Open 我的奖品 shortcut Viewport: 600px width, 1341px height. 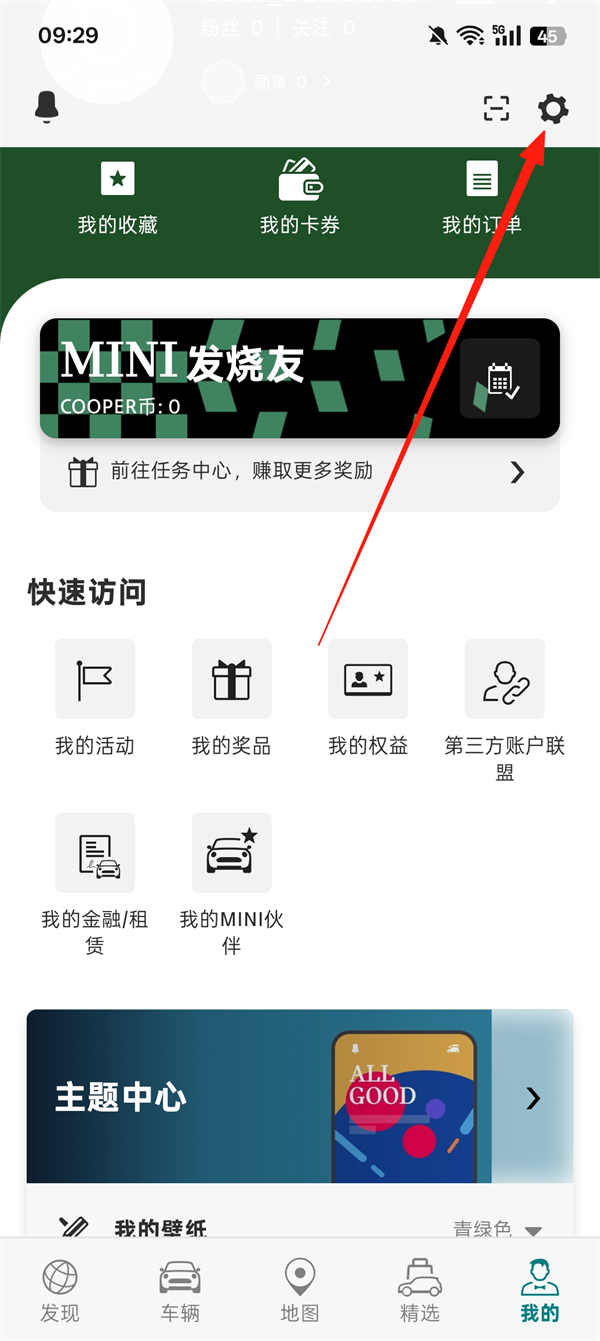[231, 697]
